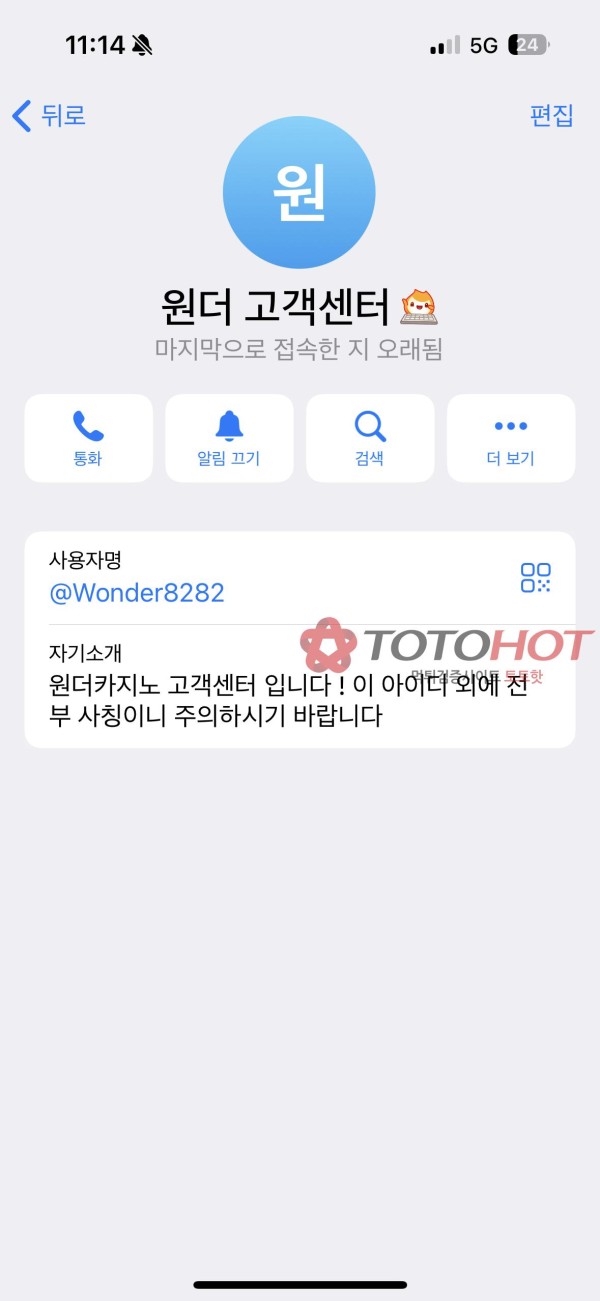The height and width of the screenshot is (1301, 600).
Task: Search this chat with 검색
Action: point(370,438)
